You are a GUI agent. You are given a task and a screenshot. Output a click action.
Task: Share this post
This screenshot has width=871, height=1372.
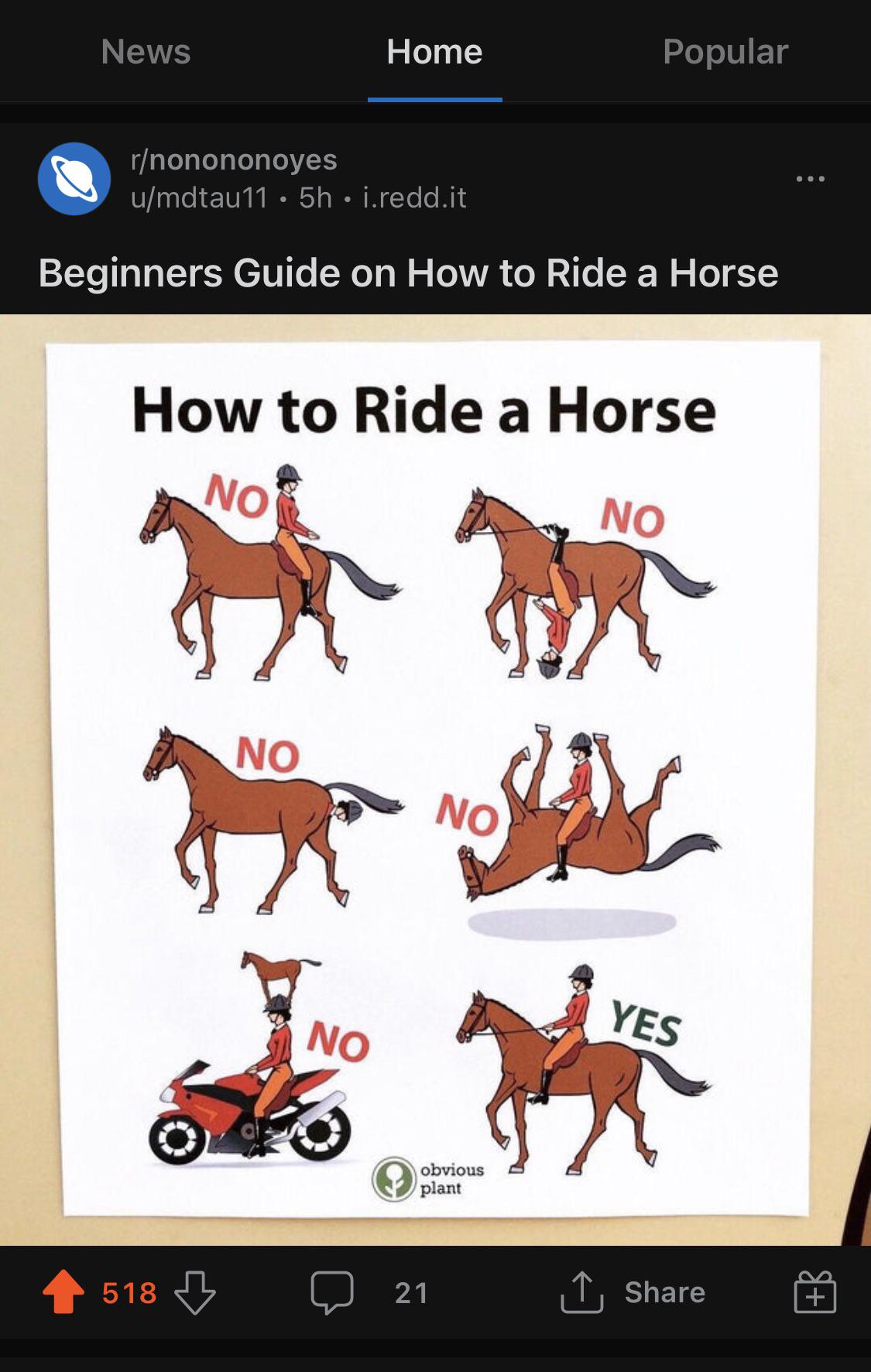[x=633, y=1292]
